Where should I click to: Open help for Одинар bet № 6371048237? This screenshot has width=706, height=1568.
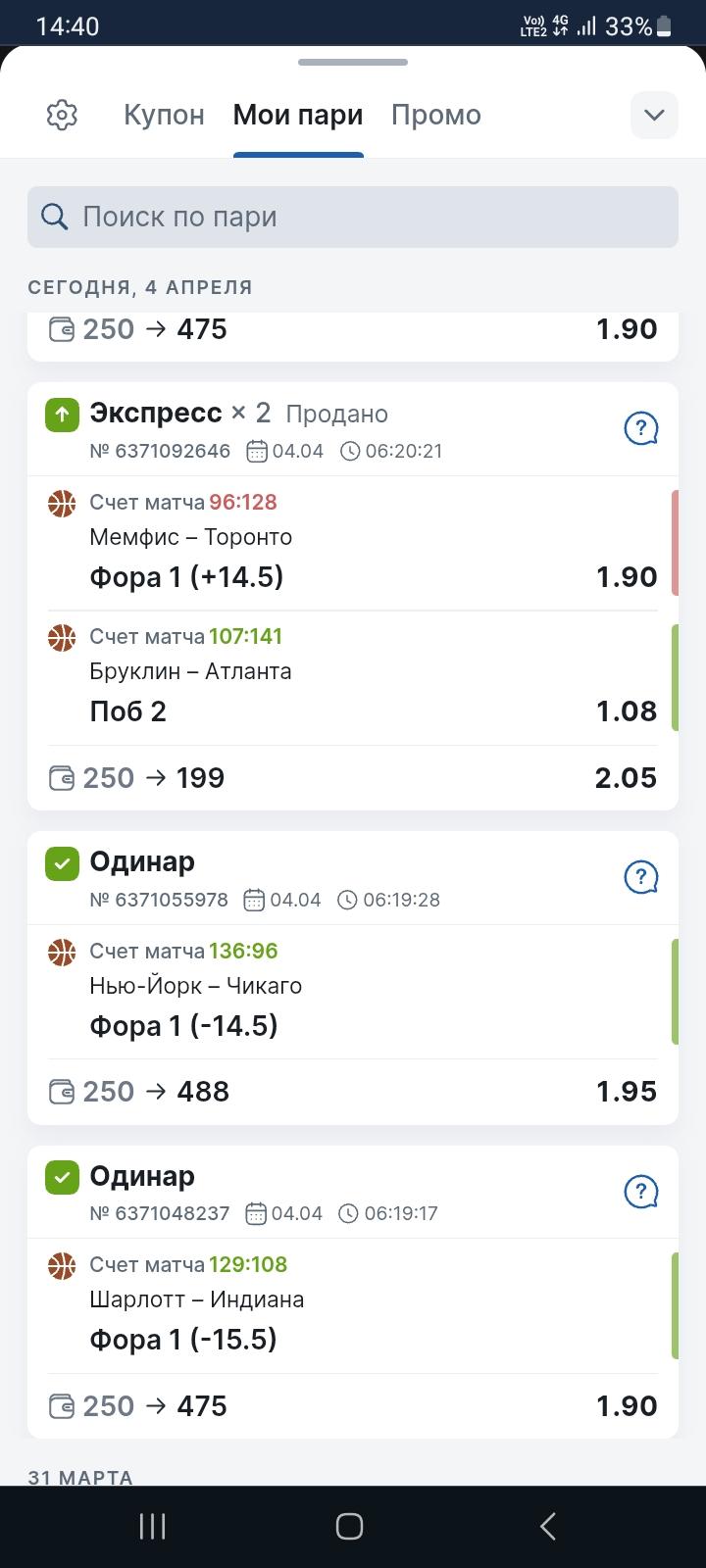pos(641,1192)
